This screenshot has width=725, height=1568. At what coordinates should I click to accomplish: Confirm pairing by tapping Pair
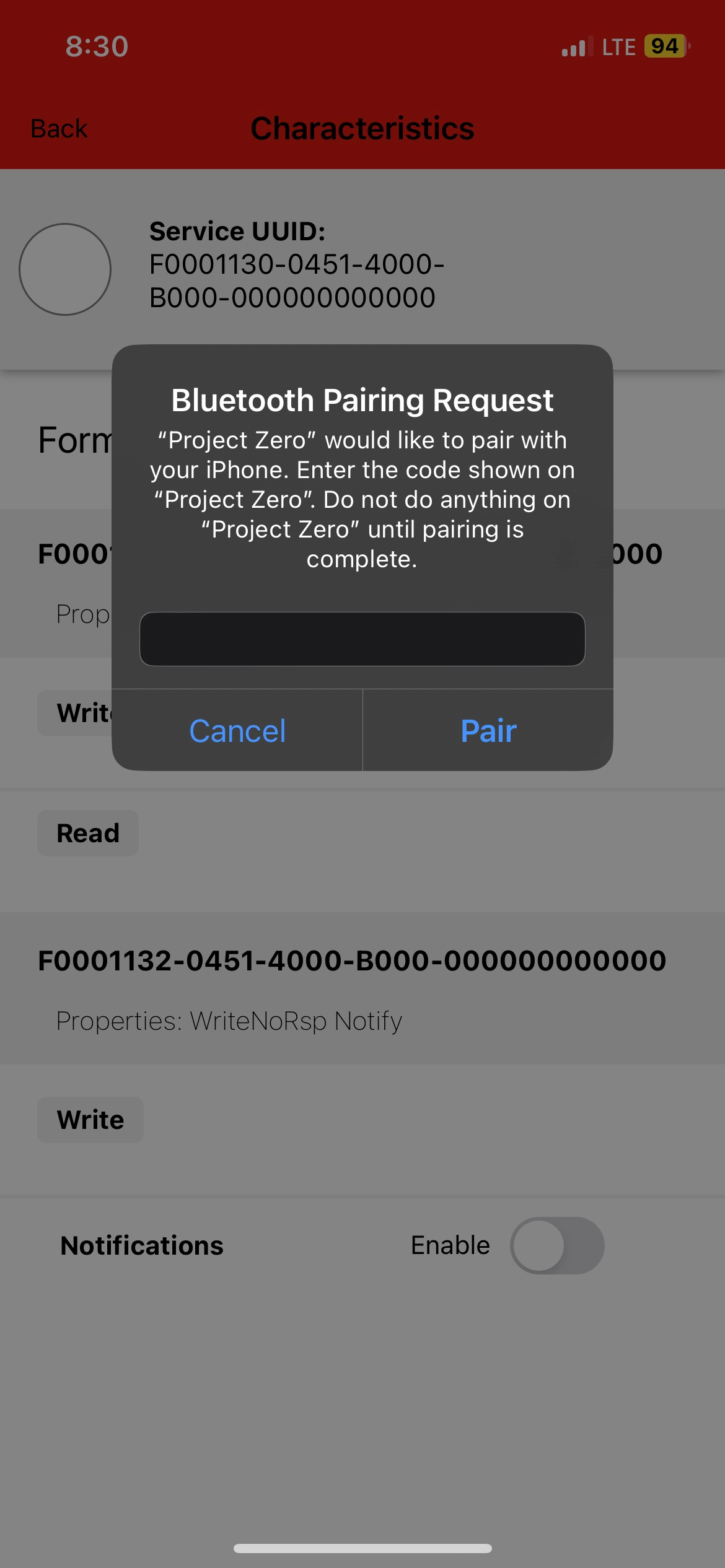(488, 731)
